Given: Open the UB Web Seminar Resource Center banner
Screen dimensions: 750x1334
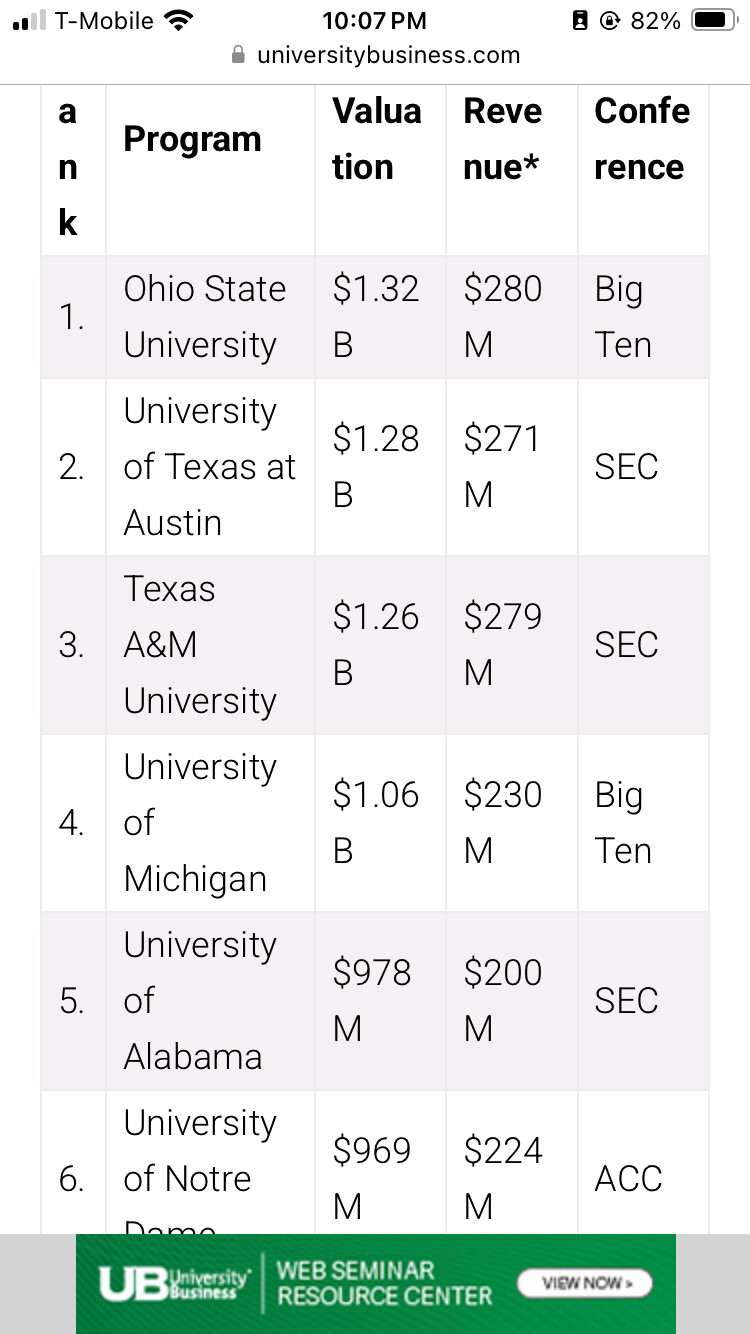Looking at the screenshot, I should pos(375,1284).
